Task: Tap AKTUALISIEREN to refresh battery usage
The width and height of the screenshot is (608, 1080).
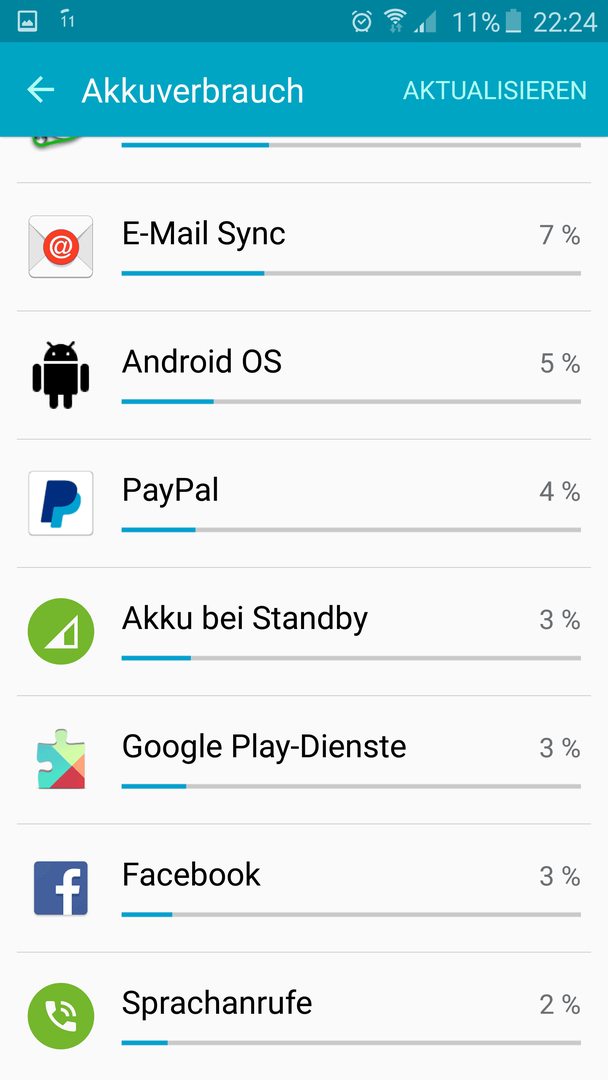Action: click(x=494, y=90)
